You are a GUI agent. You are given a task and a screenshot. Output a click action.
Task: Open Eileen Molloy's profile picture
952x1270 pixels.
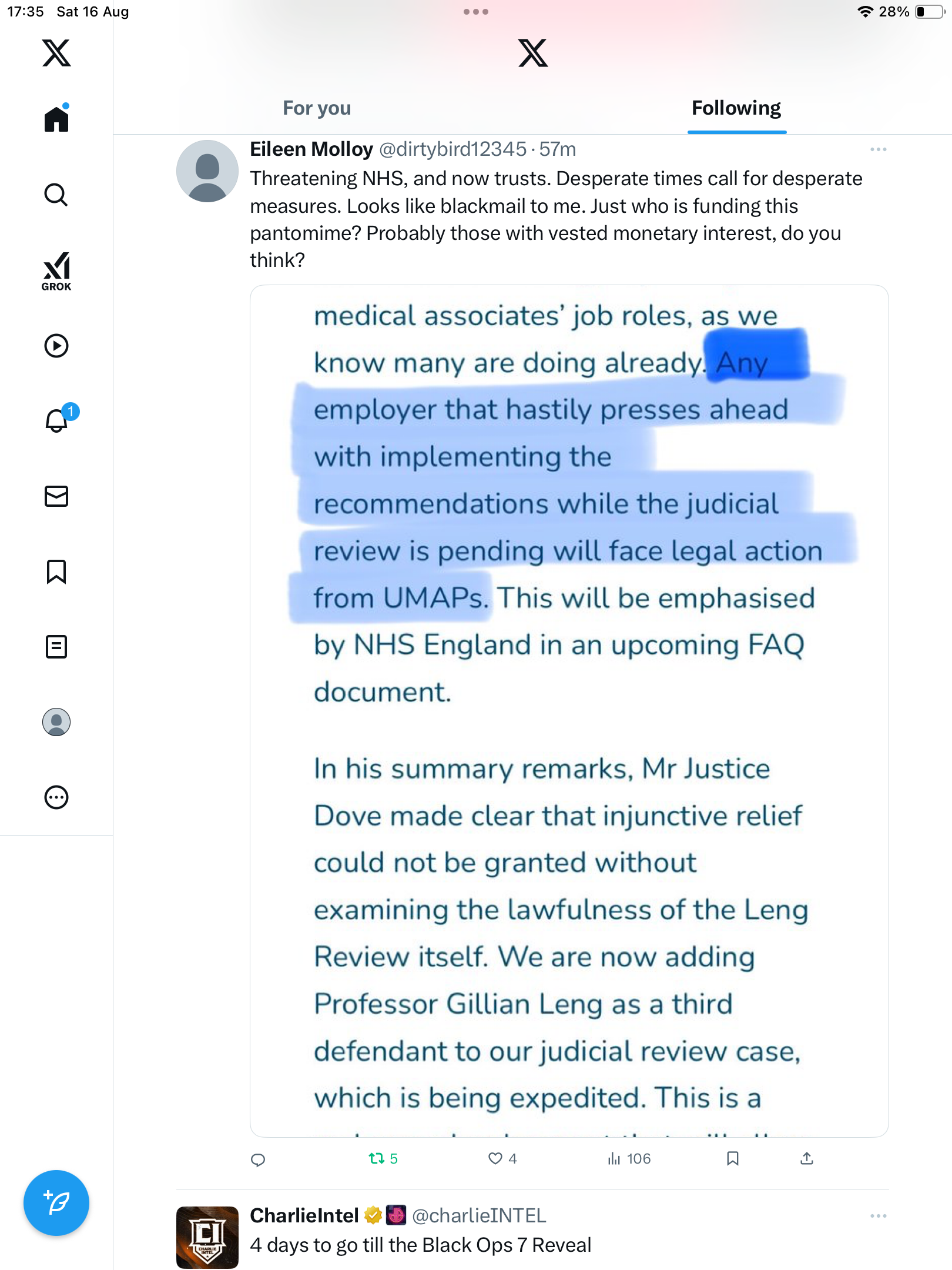click(x=207, y=171)
